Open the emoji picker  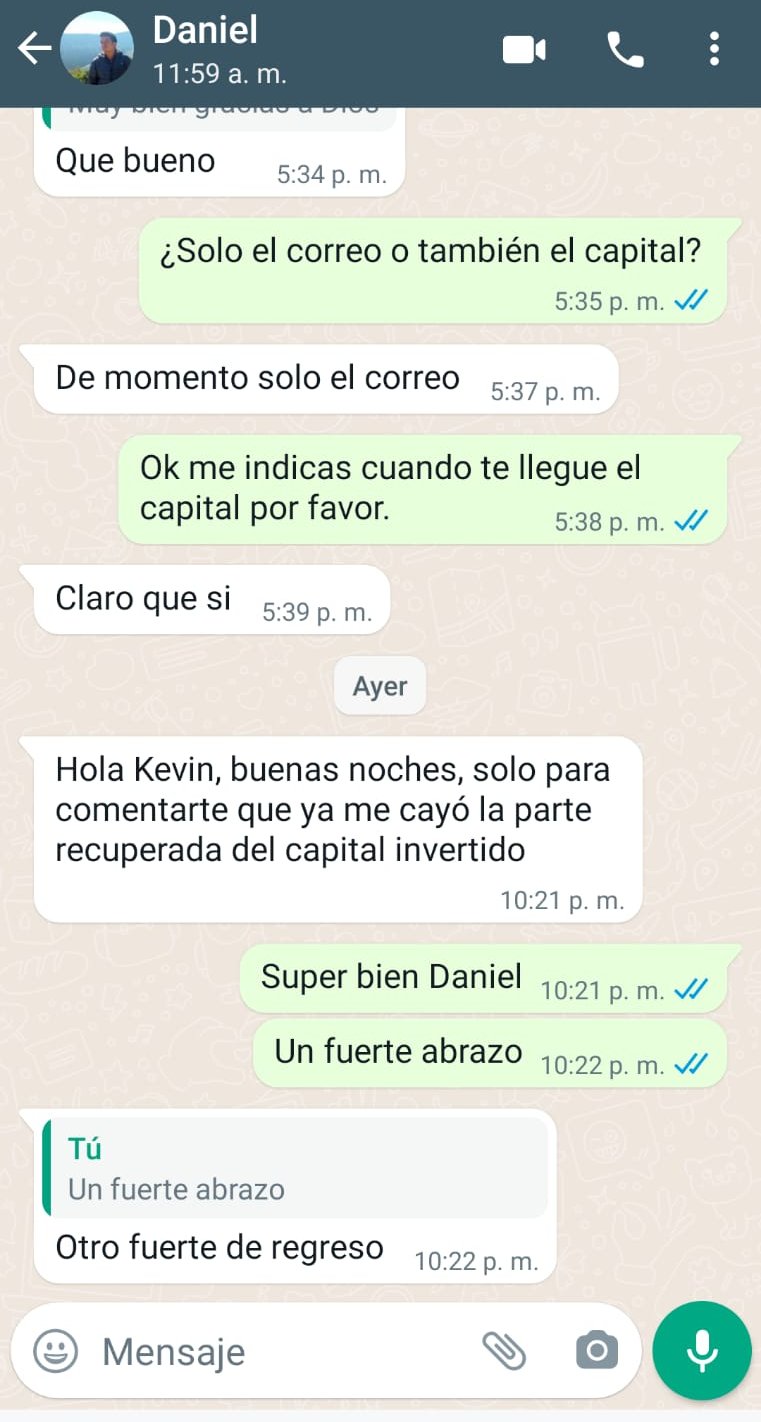tap(56, 1352)
